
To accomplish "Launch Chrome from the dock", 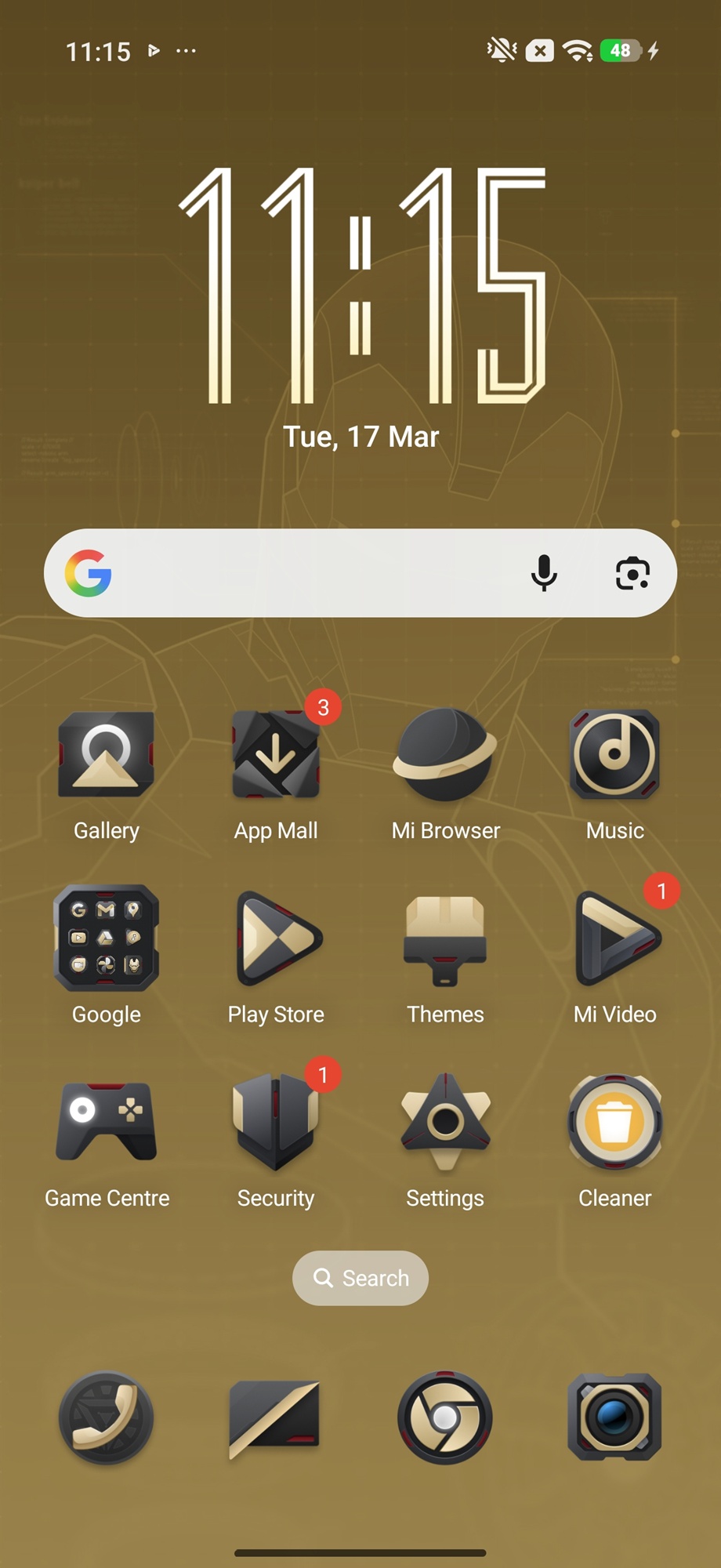I will (x=445, y=1417).
